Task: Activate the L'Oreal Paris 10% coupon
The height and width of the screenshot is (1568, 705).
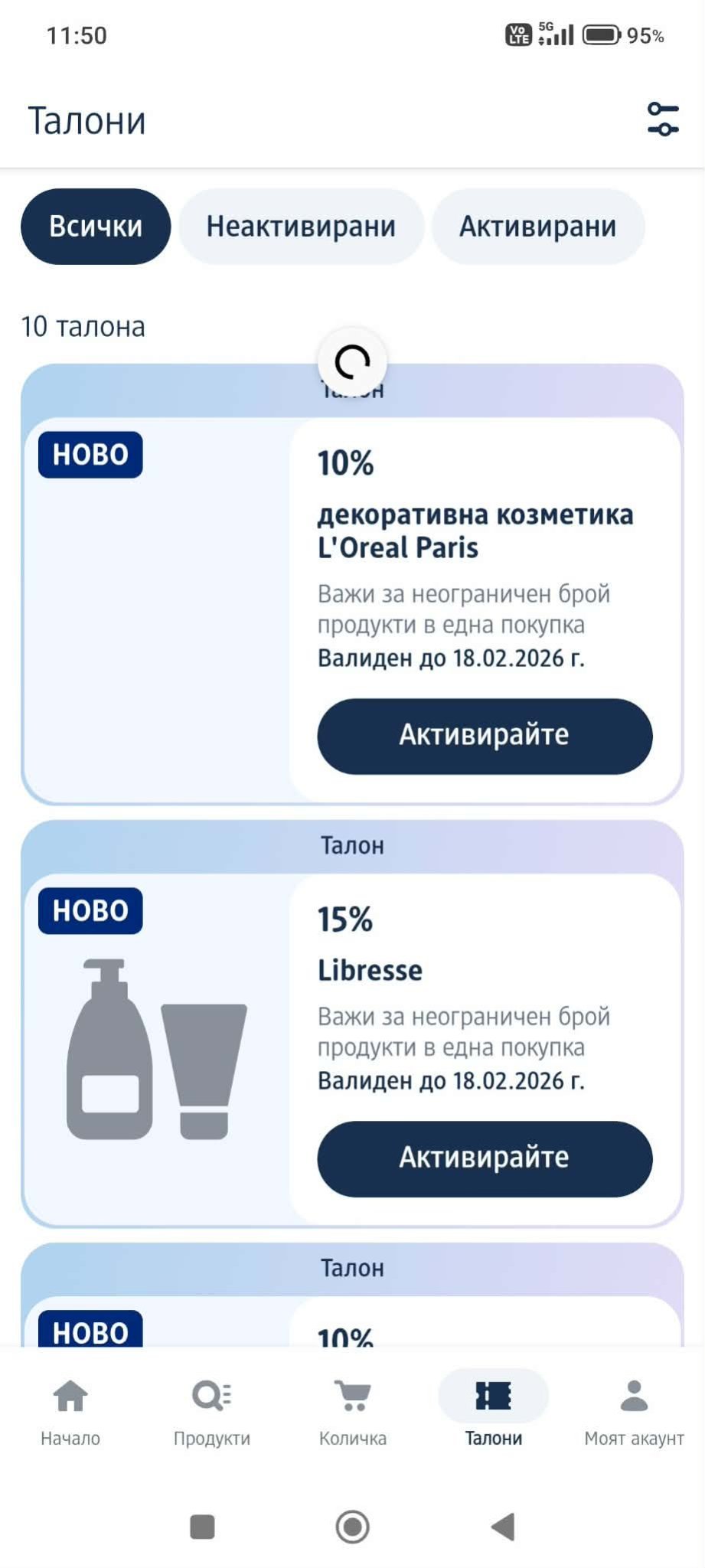Action: (485, 736)
